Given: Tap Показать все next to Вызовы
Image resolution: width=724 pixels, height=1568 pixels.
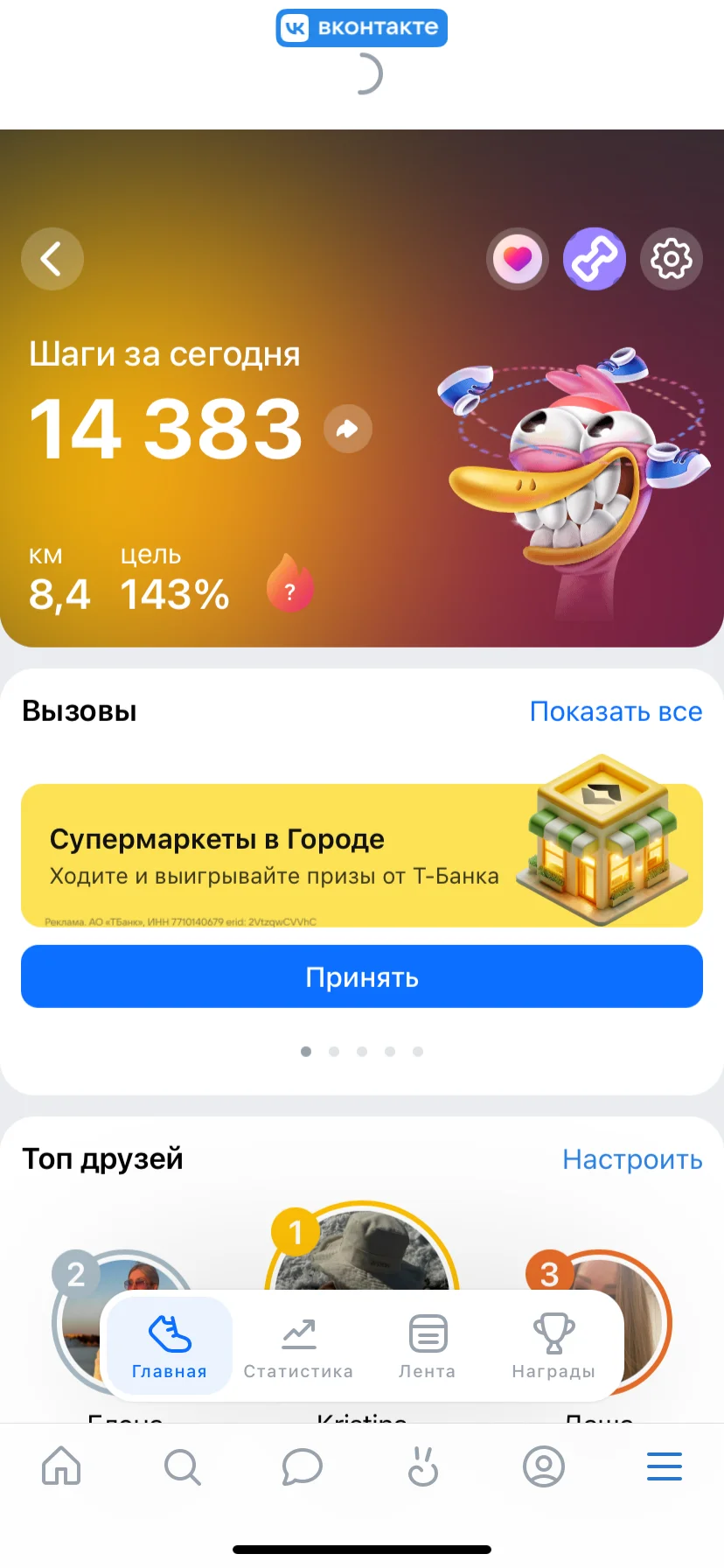Looking at the screenshot, I should [x=616, y=712].
